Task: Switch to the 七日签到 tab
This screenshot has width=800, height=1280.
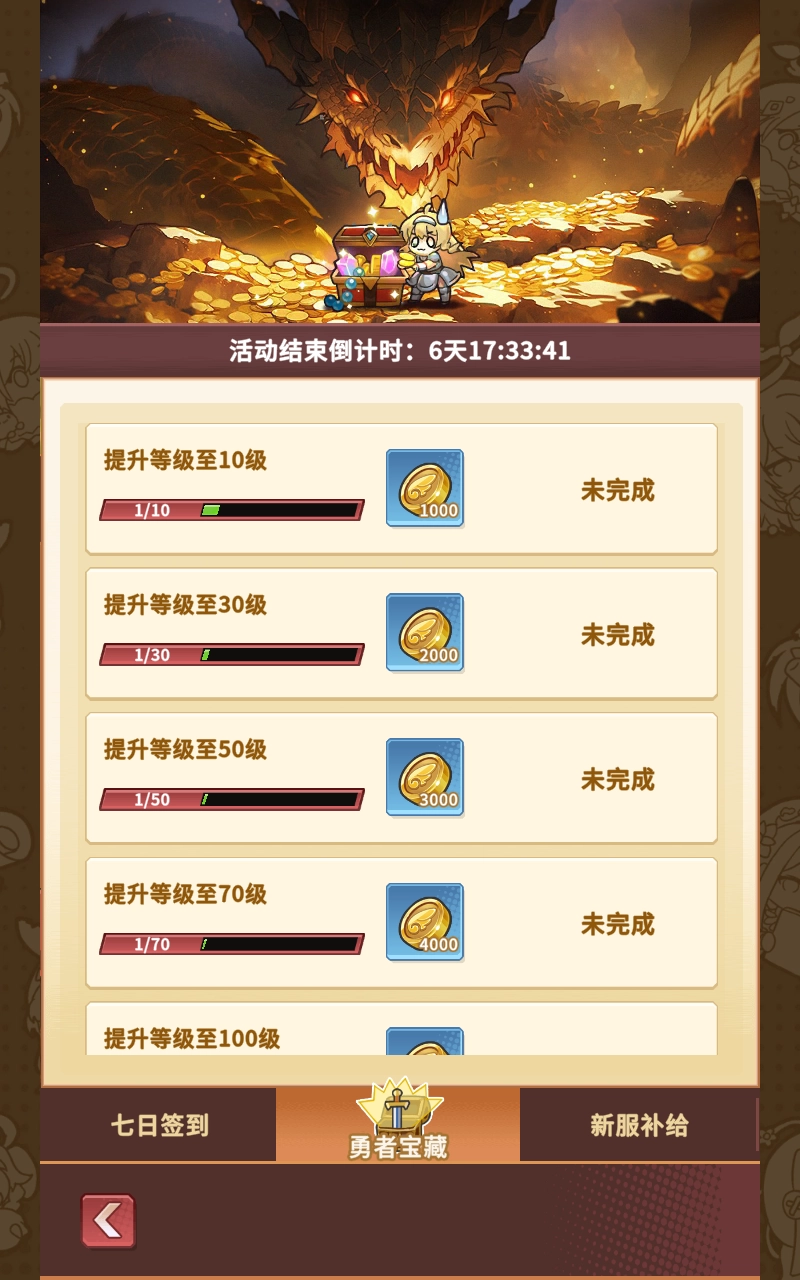Action: 159,1125
